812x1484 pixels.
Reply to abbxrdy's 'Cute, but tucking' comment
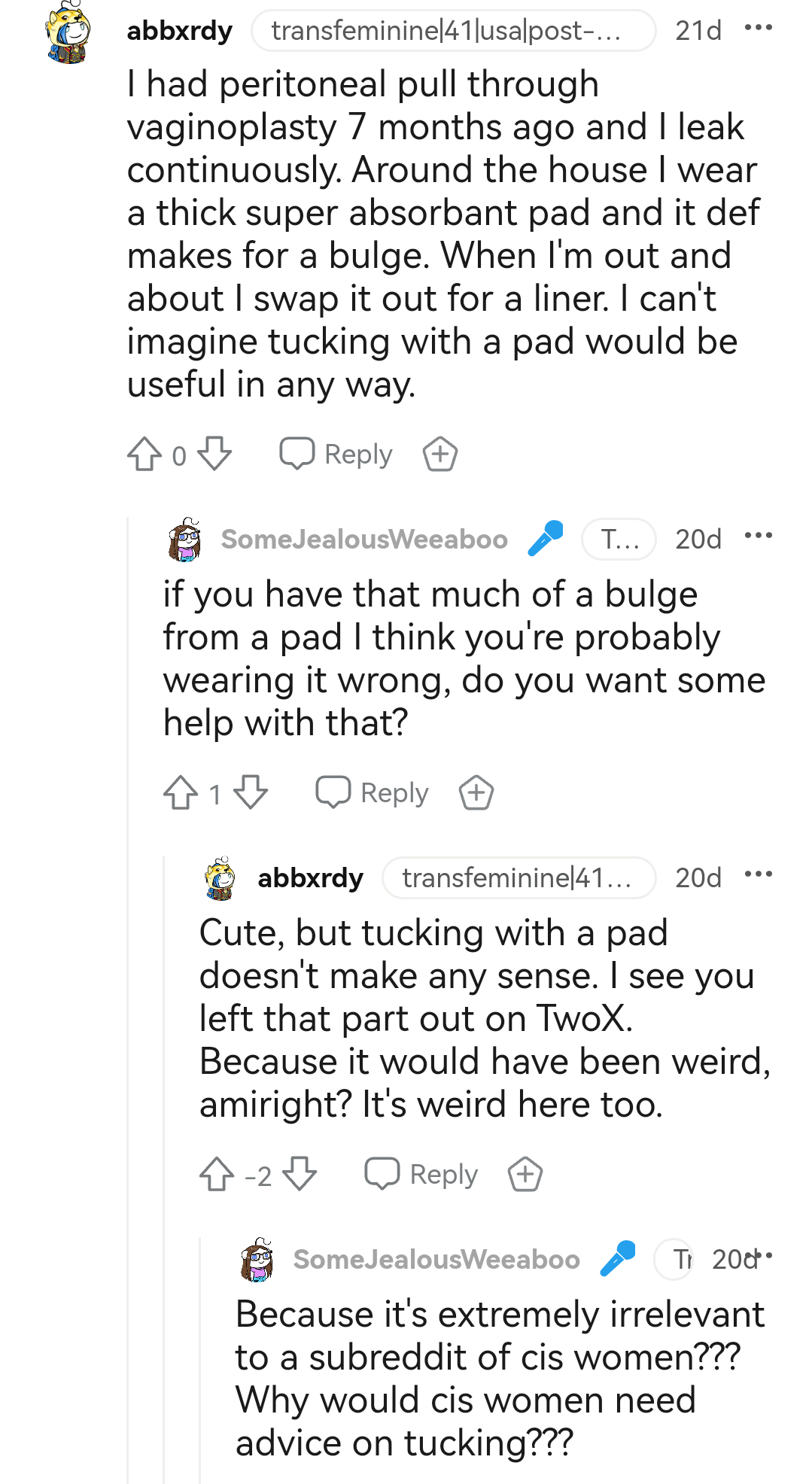click(x=421, y=1175)
